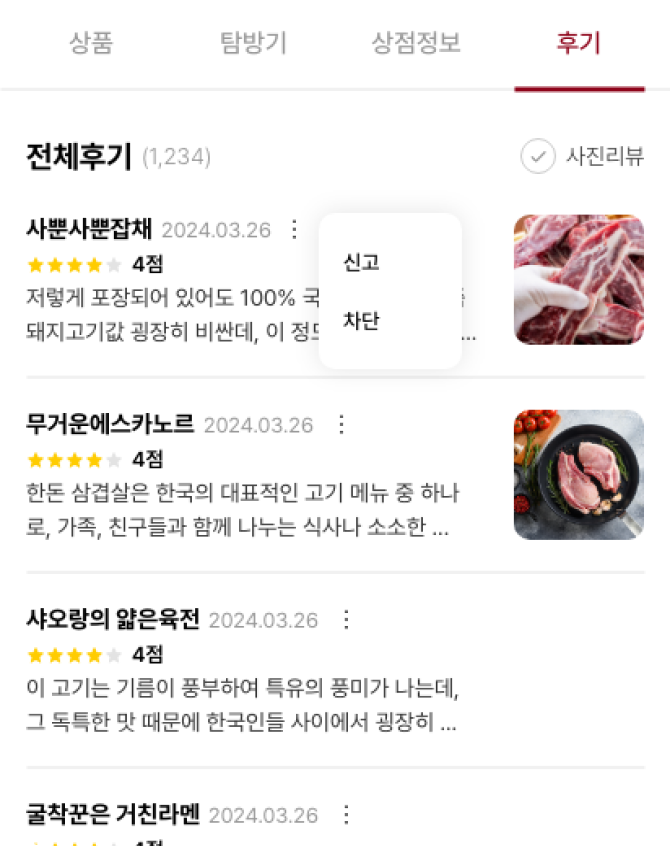Viewport: 670px width, 846px height.
Task: Open more options for 무거운에스카노르 review
Action: coord(341,425)
